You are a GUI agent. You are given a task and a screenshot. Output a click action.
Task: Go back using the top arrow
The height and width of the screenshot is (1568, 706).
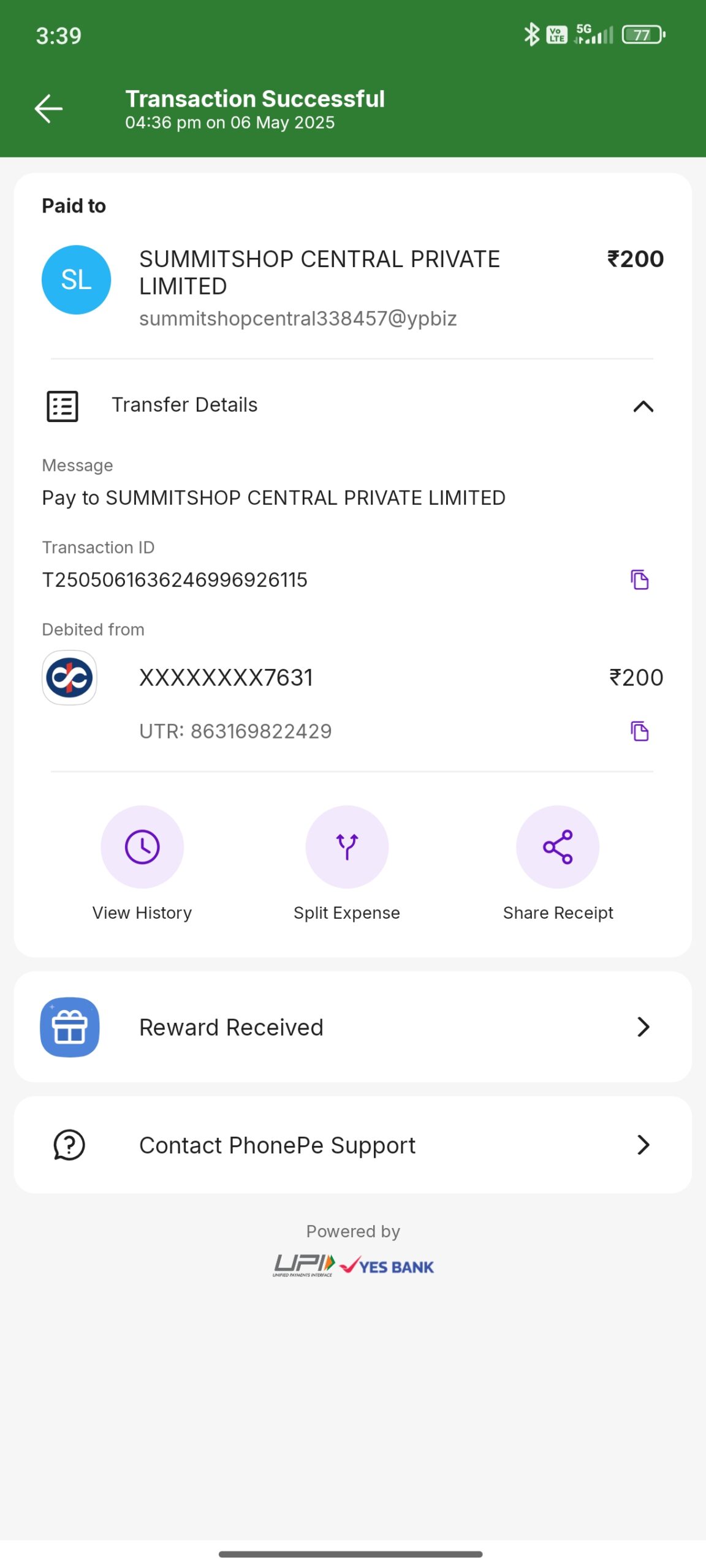[x=48, y=109]
